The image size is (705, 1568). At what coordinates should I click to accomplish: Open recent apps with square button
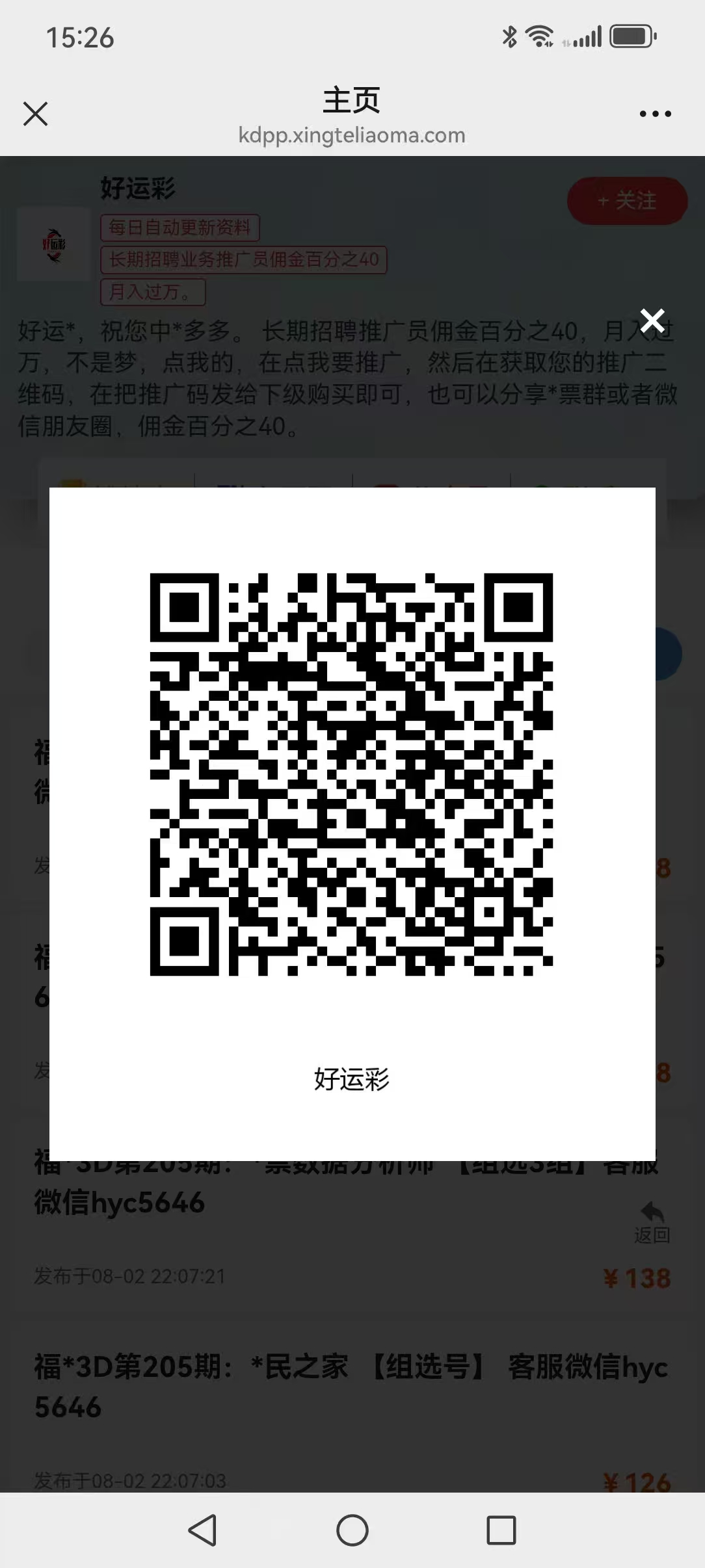click(x=501, y=1530)
